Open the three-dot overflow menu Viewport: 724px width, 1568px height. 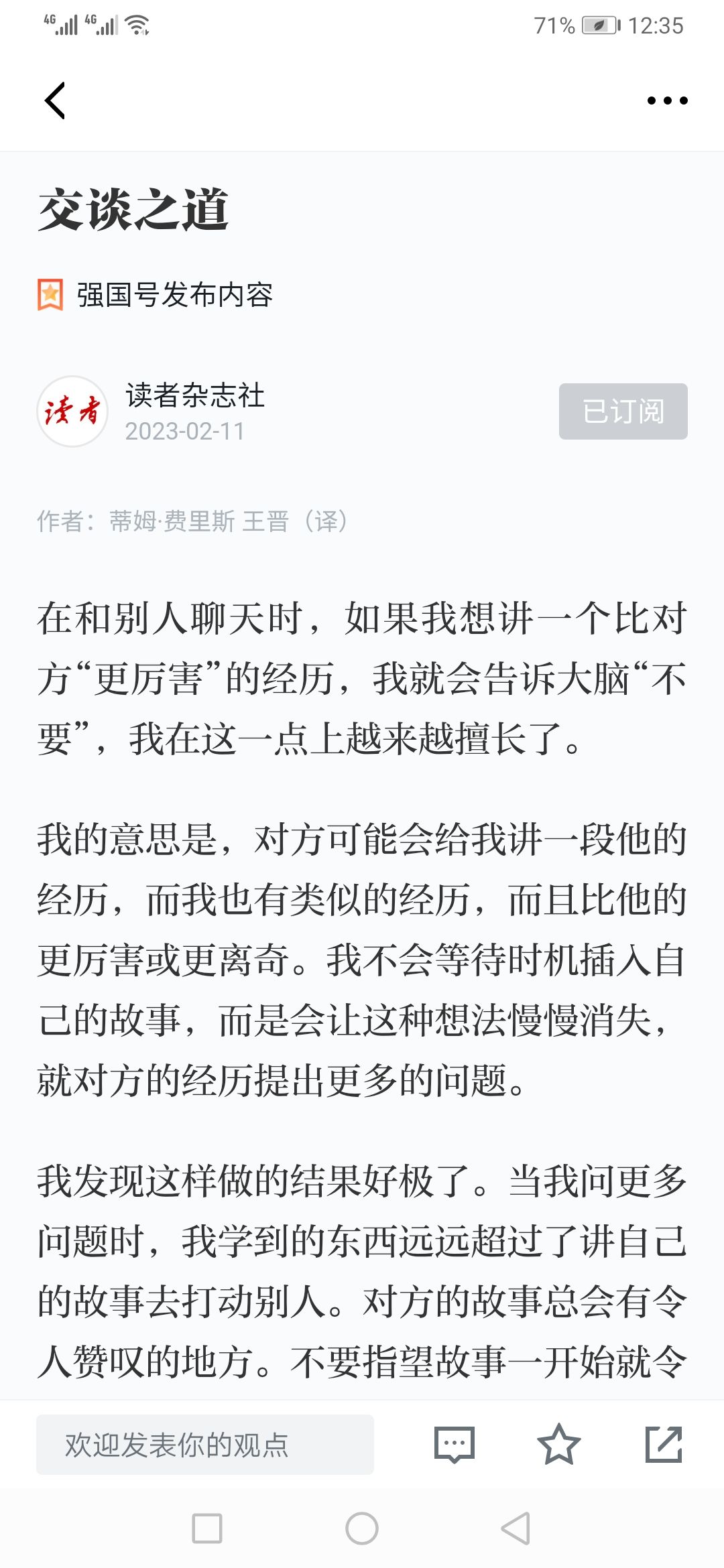point(667,101)
